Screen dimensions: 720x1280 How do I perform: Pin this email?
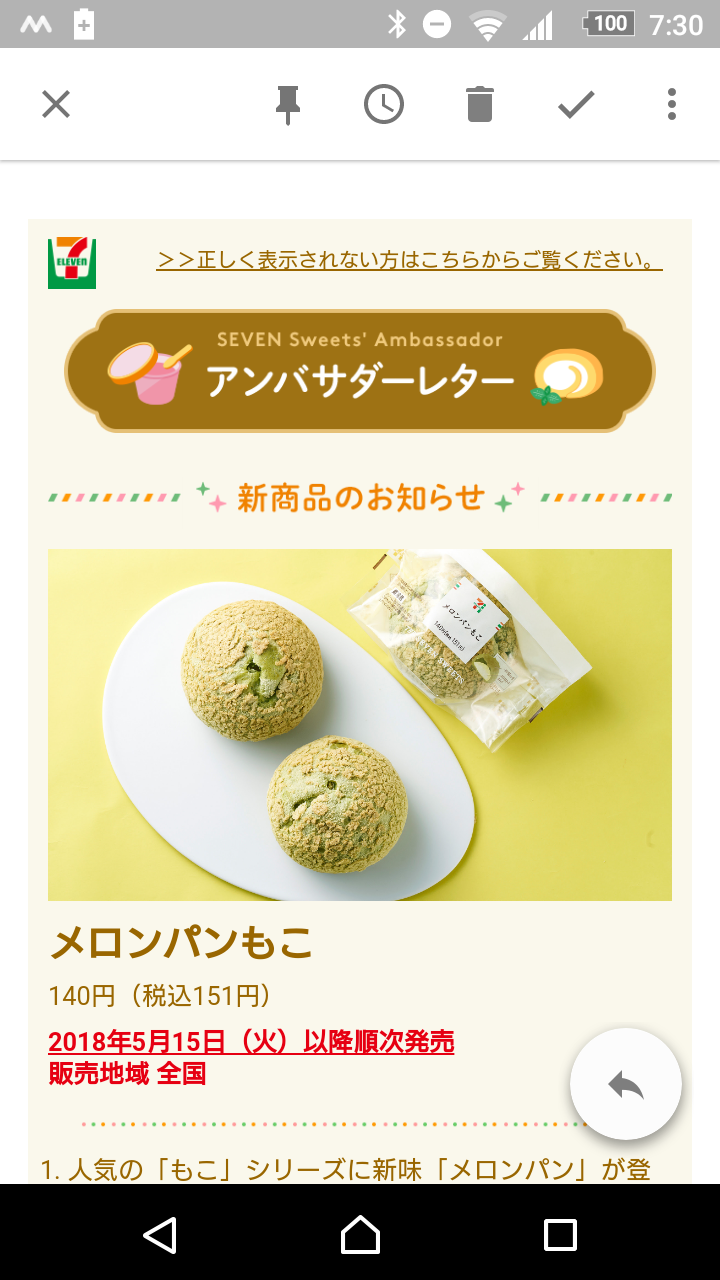click(x=288, y=104)
